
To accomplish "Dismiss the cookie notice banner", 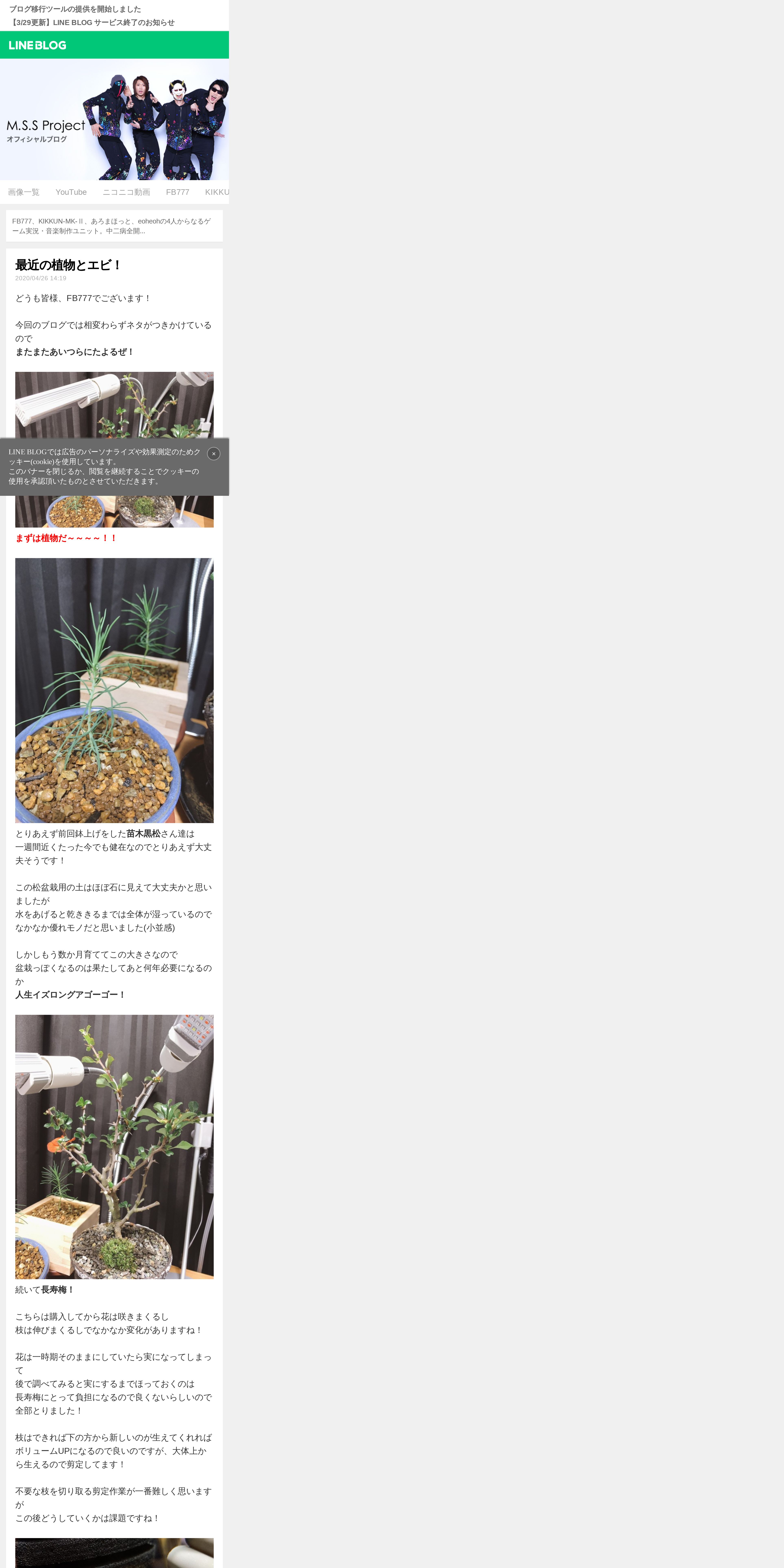I will tap(214, 453).
